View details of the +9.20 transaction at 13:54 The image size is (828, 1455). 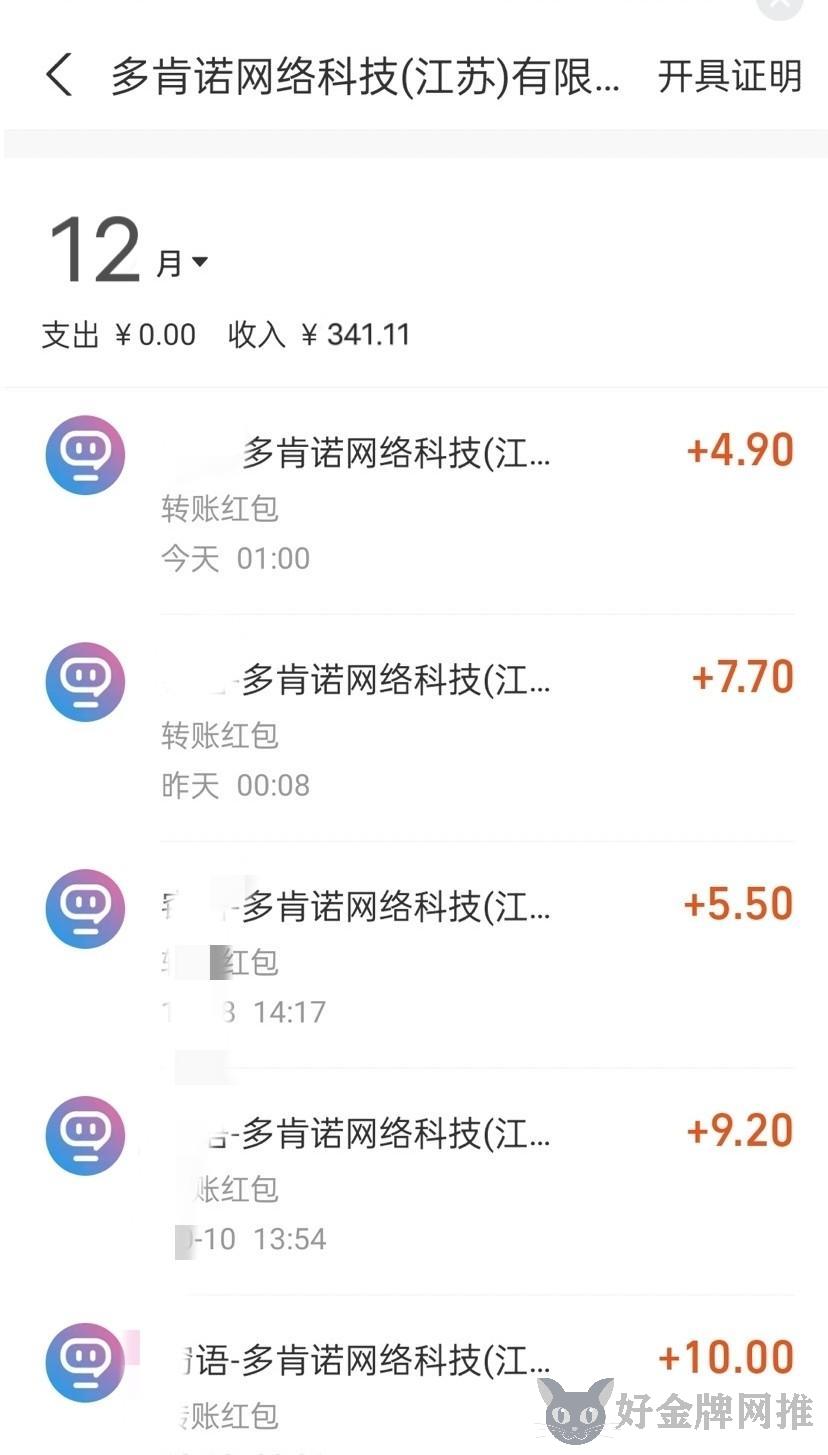pyautogui.click(x=414, y=1182)
